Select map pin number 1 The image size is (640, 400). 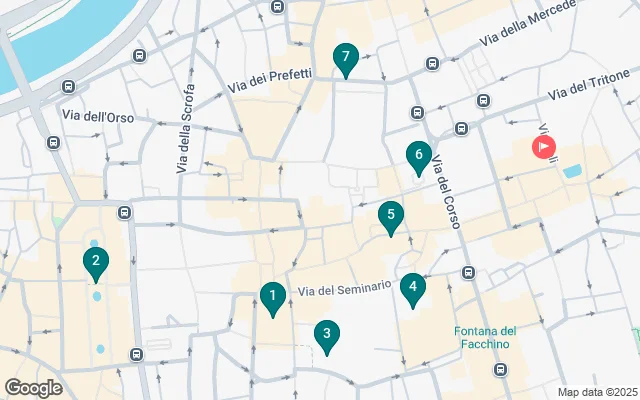(271, 296)
